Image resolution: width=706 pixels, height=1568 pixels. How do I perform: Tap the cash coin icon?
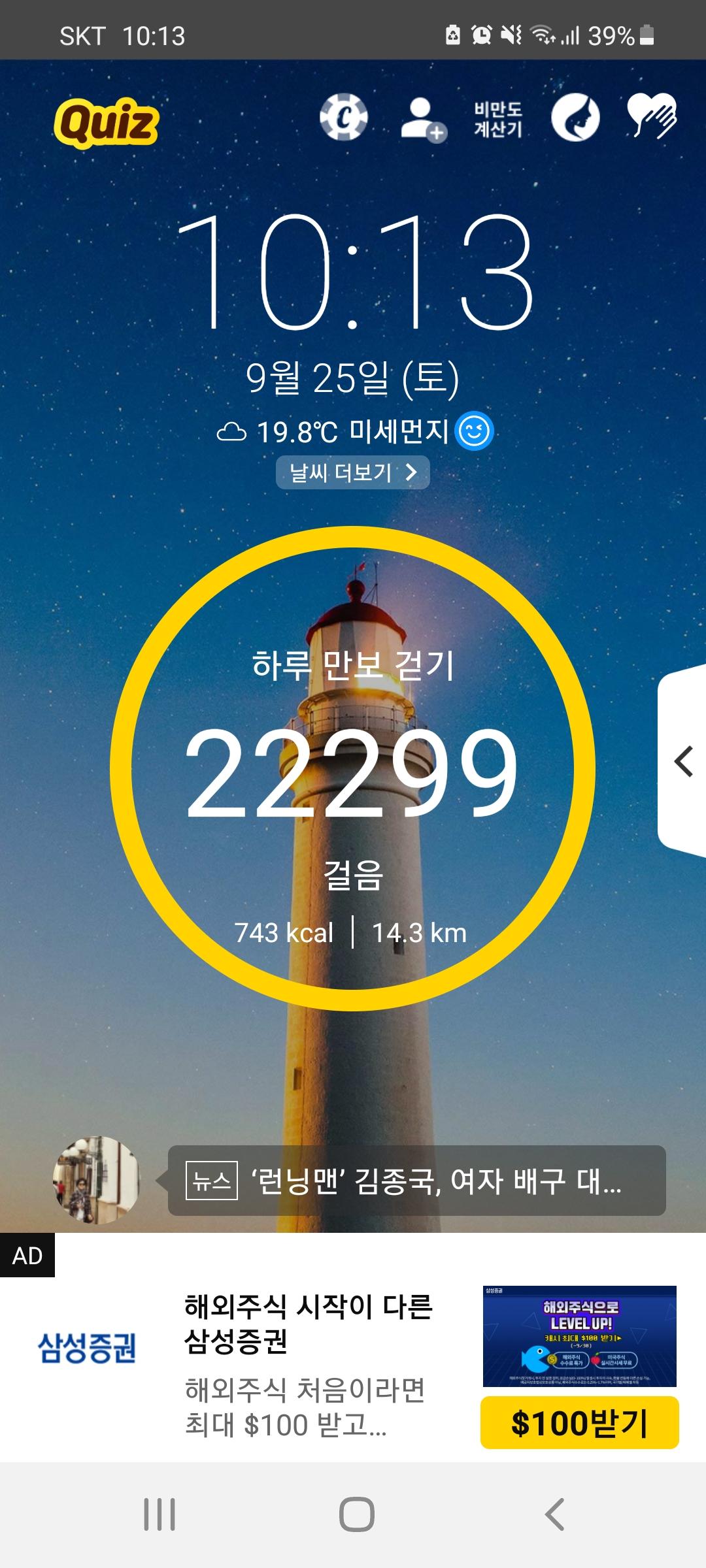343,118
